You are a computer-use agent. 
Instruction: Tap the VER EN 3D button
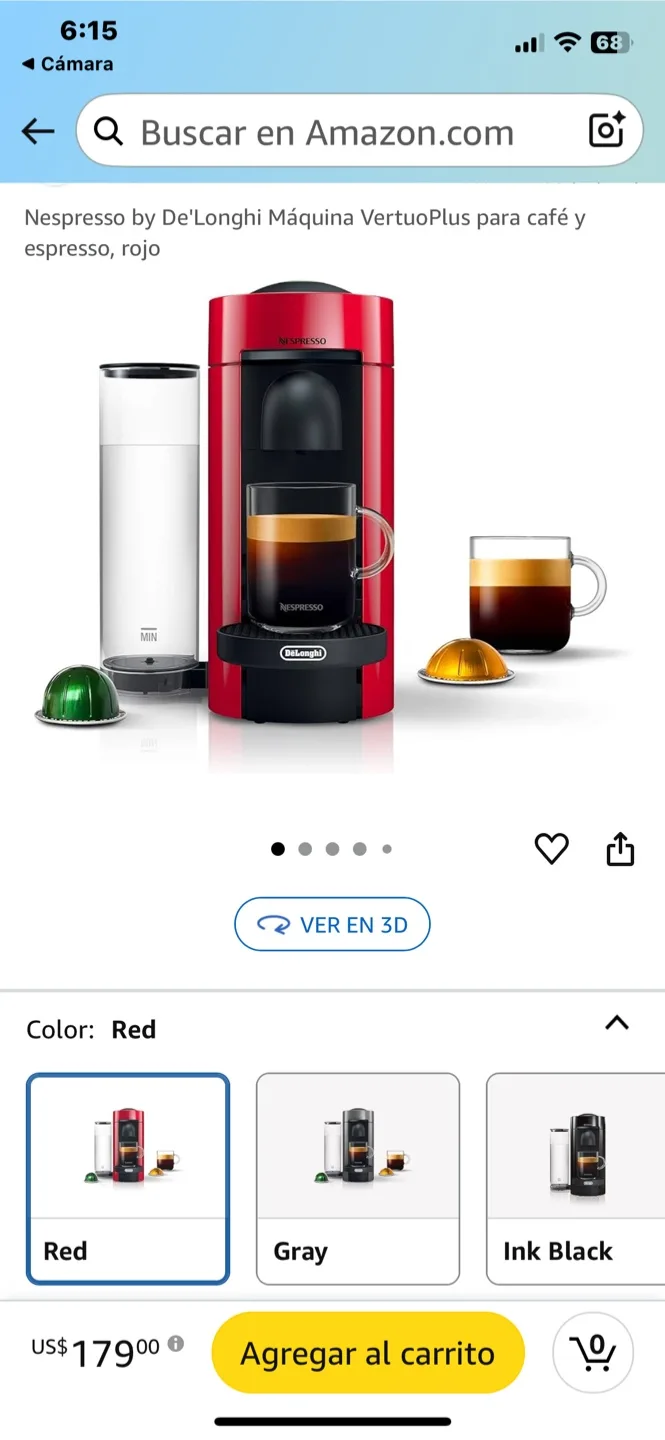[332, 924]
